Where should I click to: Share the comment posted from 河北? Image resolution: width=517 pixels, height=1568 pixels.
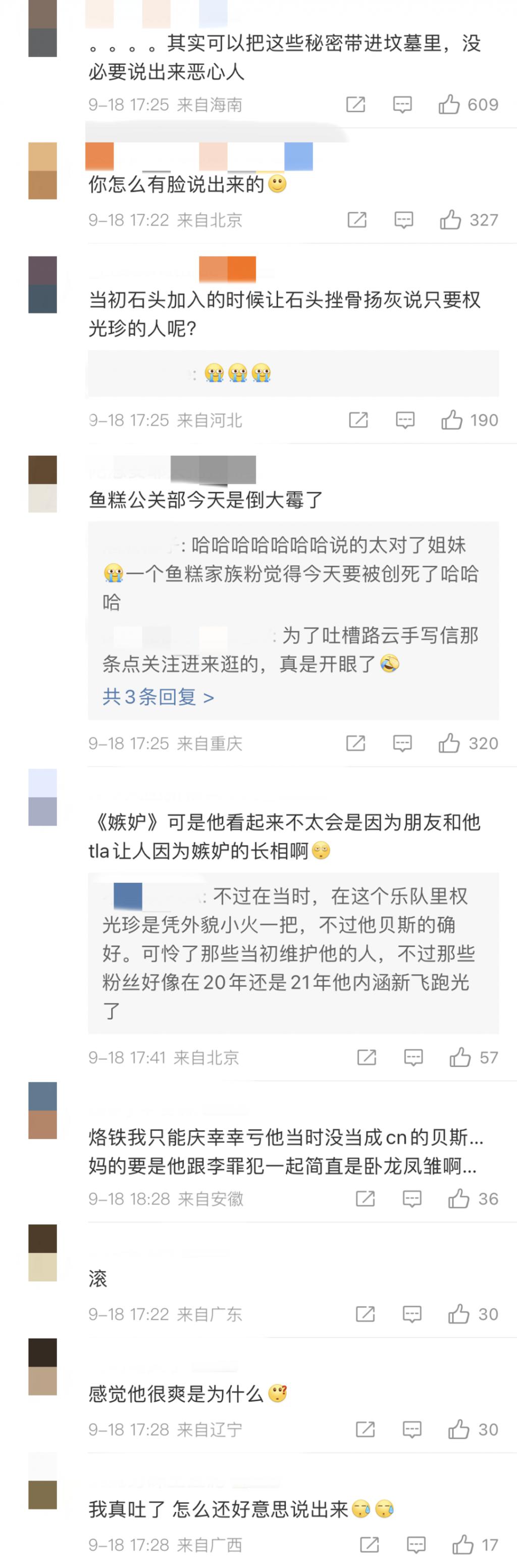click(x=358, y=420)
